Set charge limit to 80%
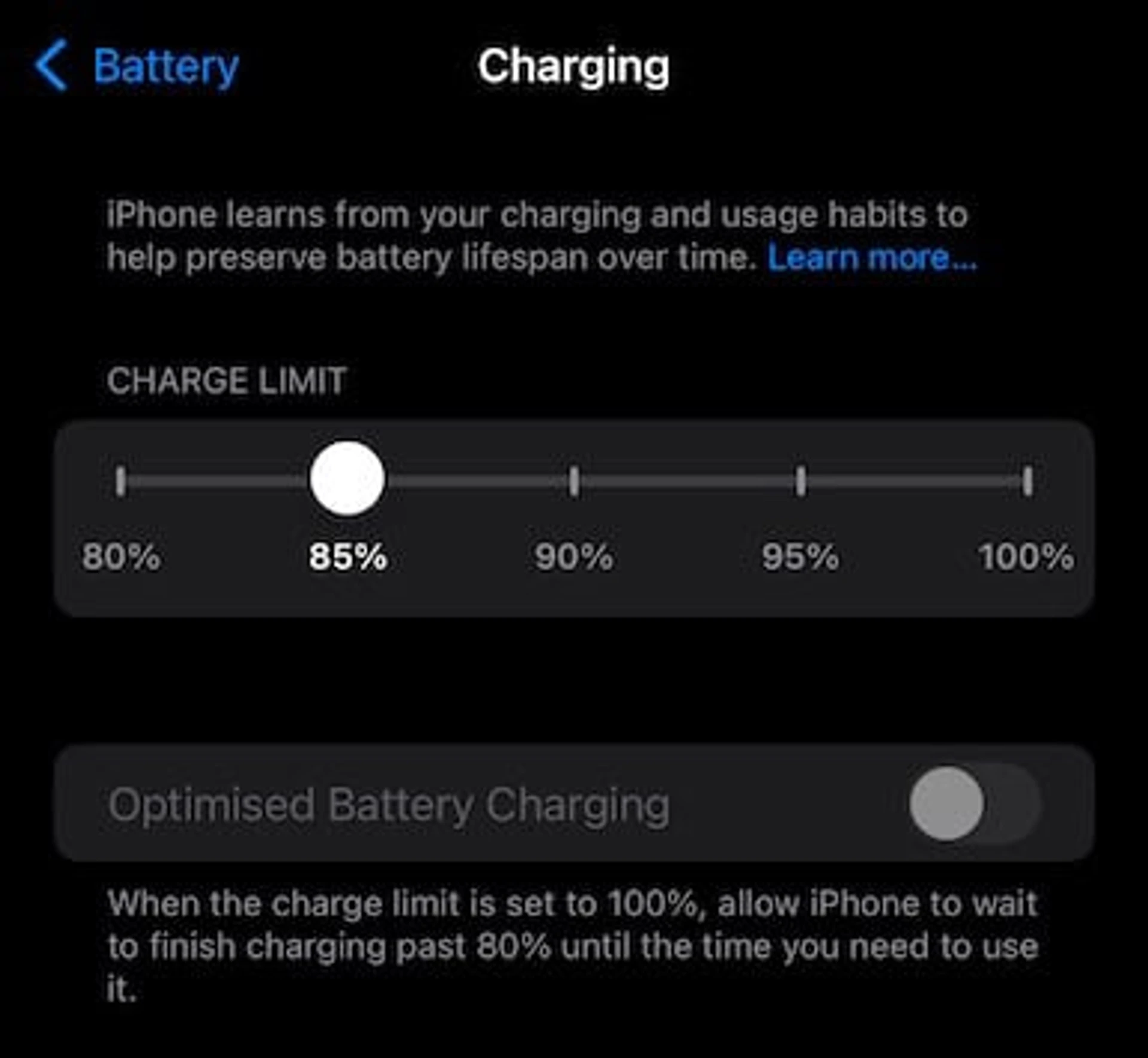1148x1058 pixels. point(121,481)
